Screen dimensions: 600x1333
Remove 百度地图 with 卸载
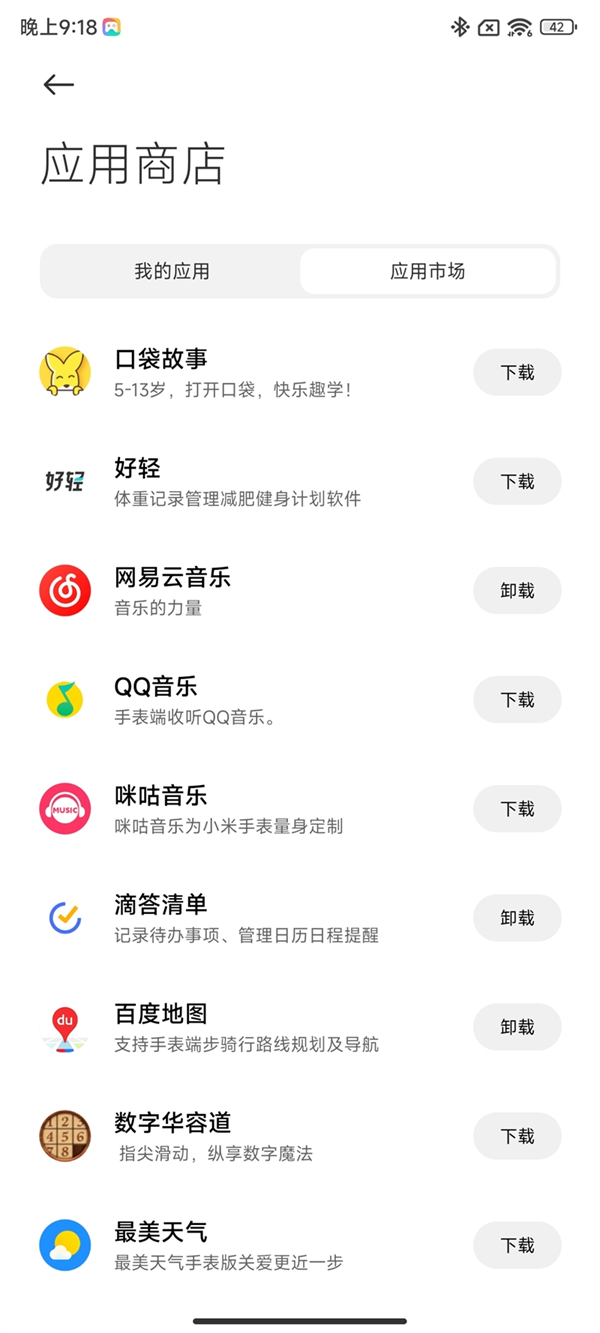(517, 1027)
